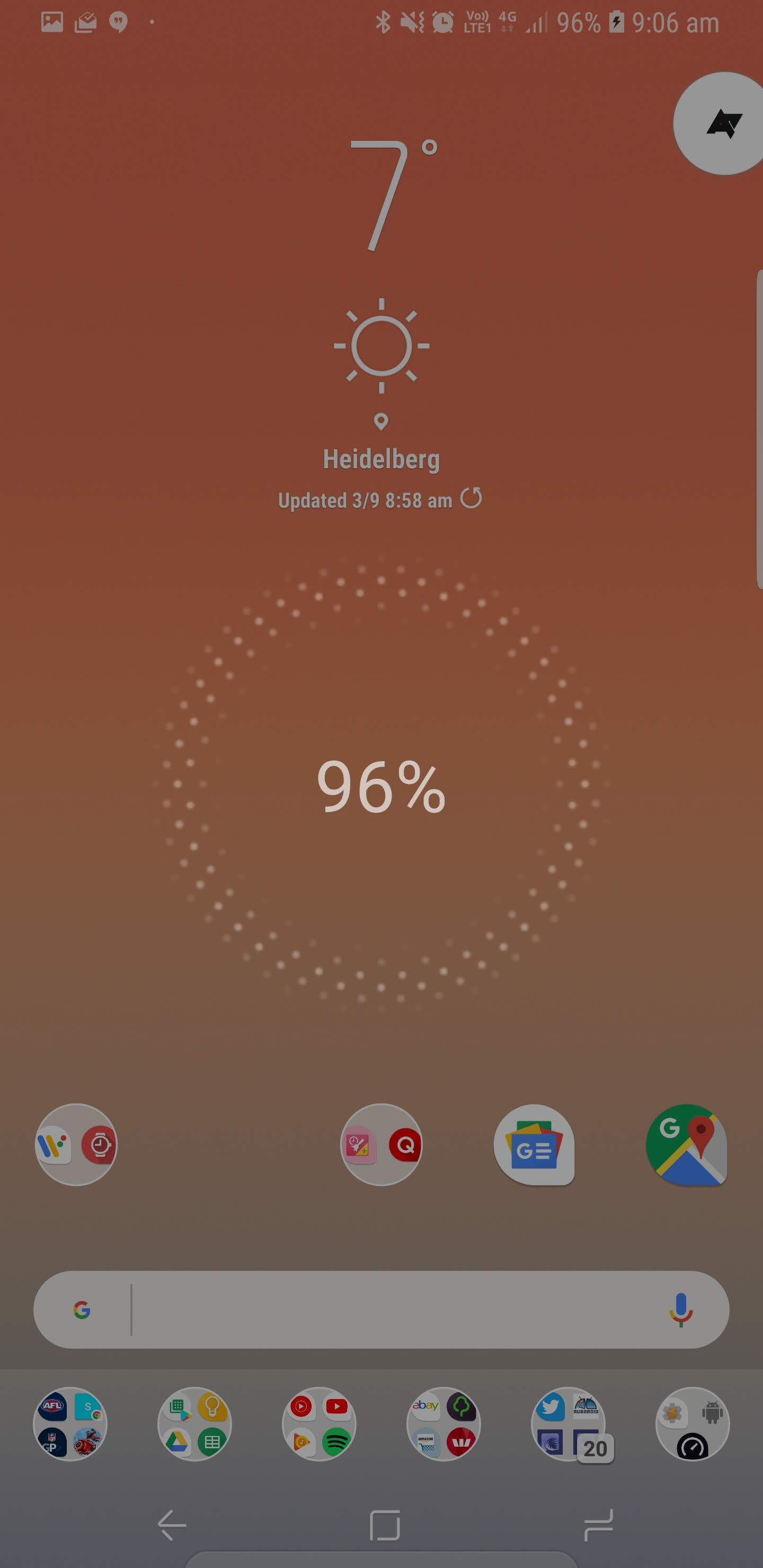Open the folder with the Wear OS app
This screenshot has width=763, height=1568.
(76, 1145)
